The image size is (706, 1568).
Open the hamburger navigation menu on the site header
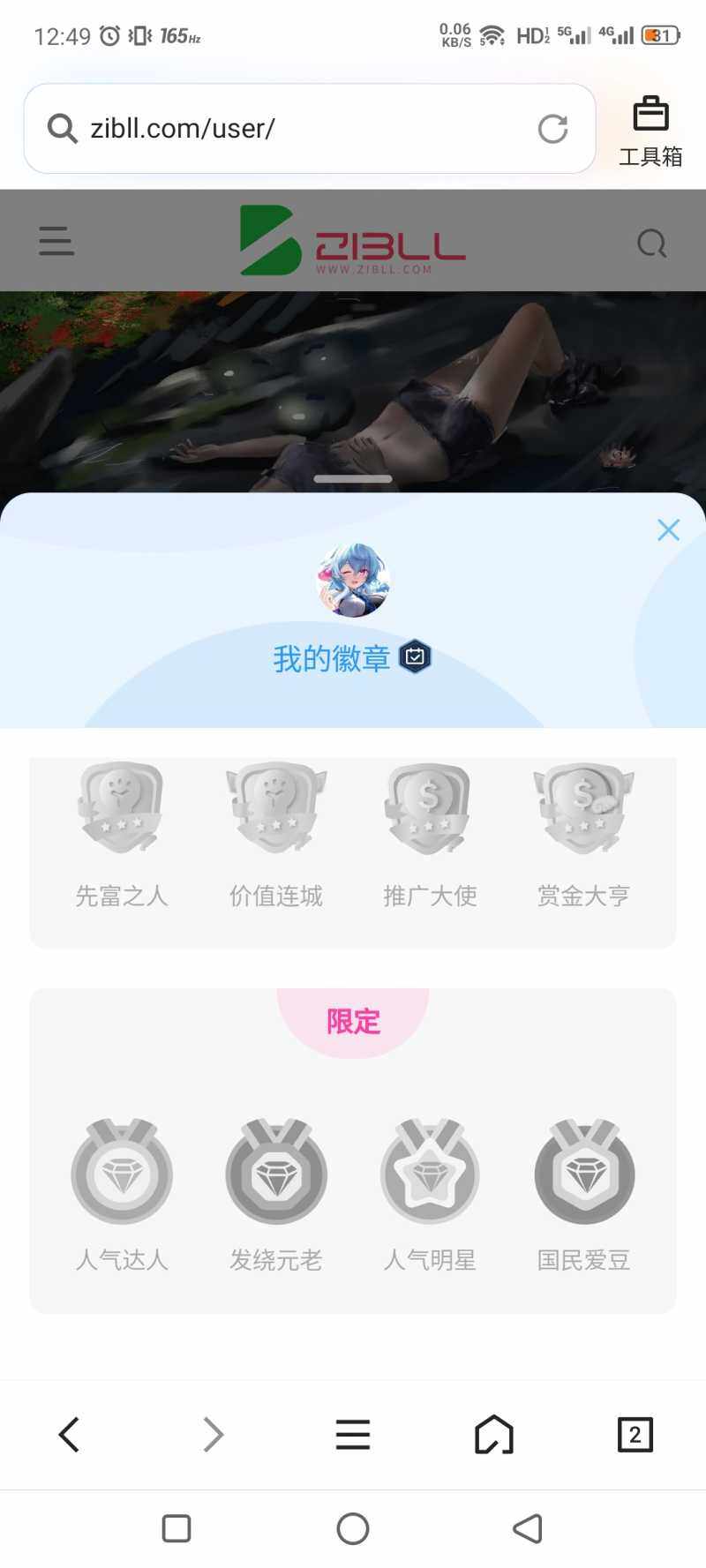(56, 240)
